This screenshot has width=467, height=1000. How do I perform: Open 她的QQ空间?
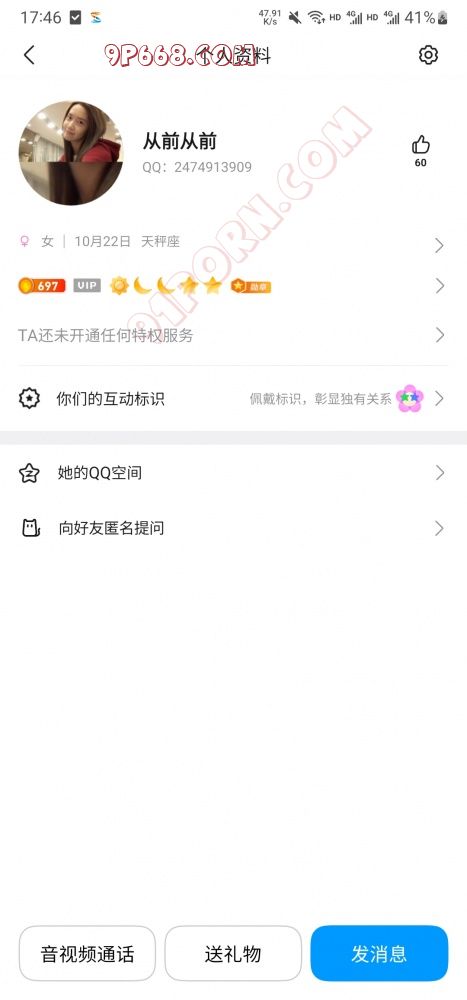pos(234,473)
